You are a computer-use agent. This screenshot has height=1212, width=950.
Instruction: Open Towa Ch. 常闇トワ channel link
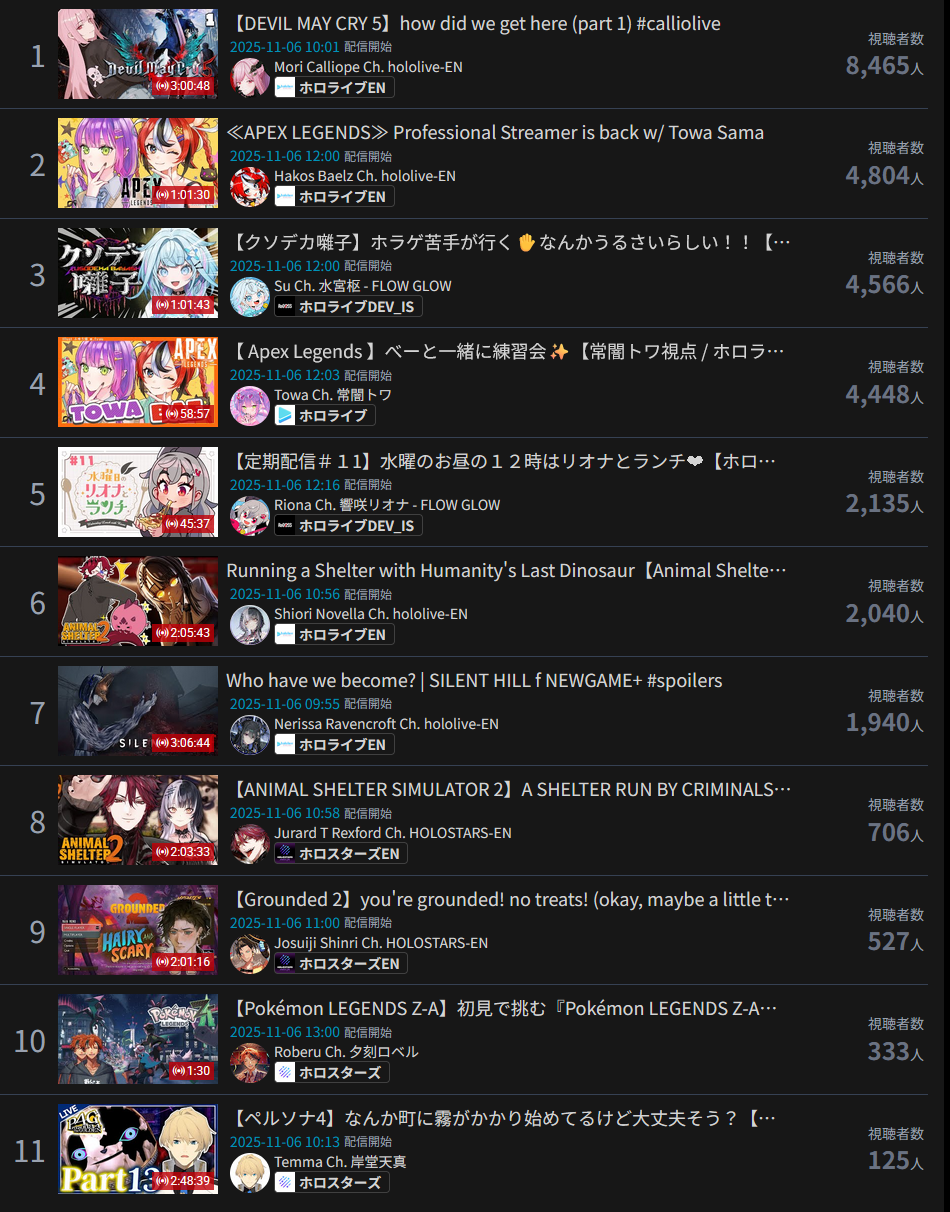point(333,395)
